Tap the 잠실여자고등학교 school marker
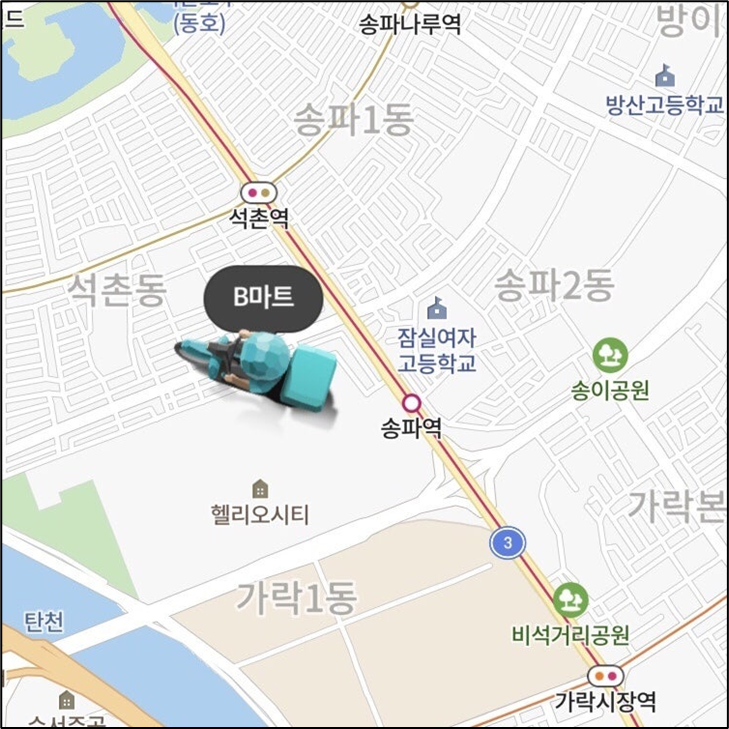This screenshot has height=729, width=729. pos(436,309)
